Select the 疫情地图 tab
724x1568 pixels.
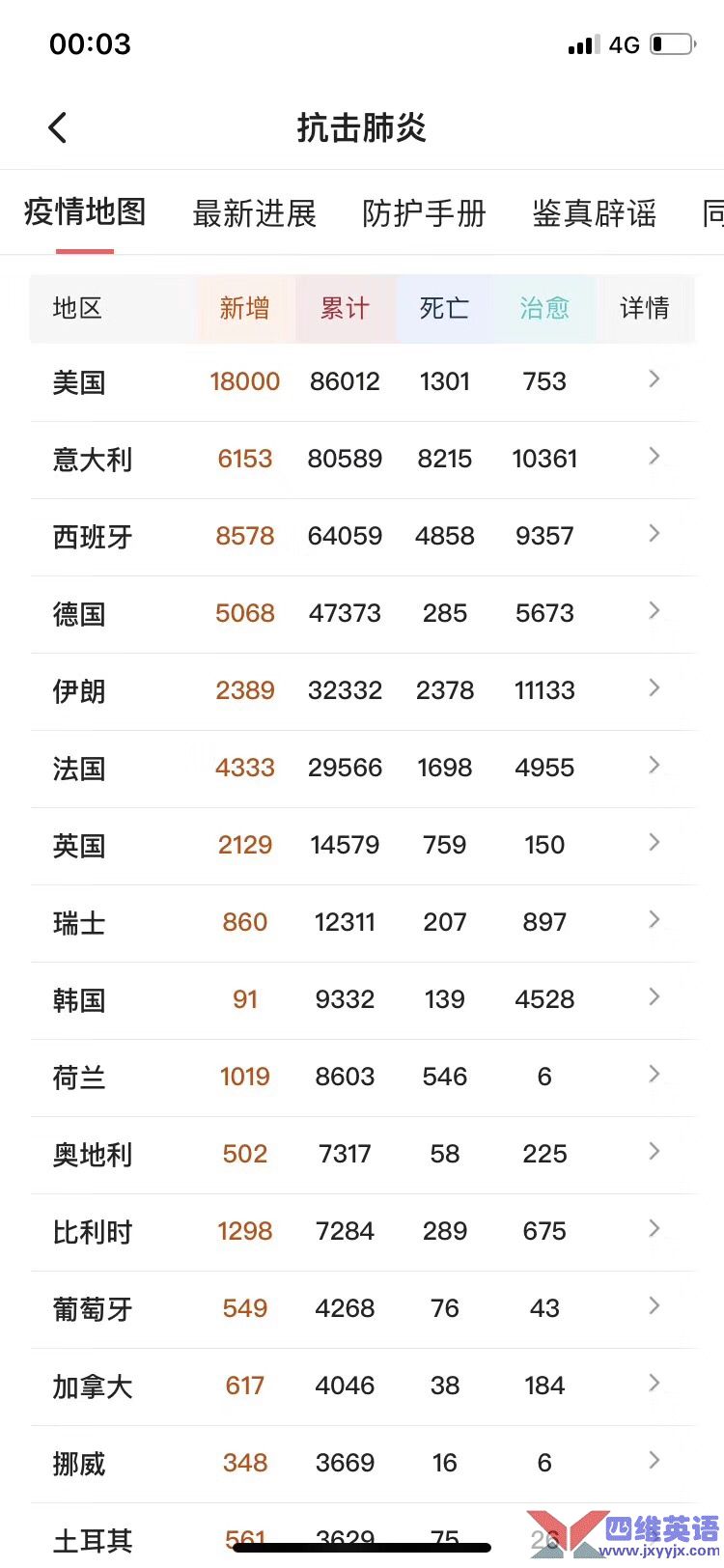click(x=85, y=211)
